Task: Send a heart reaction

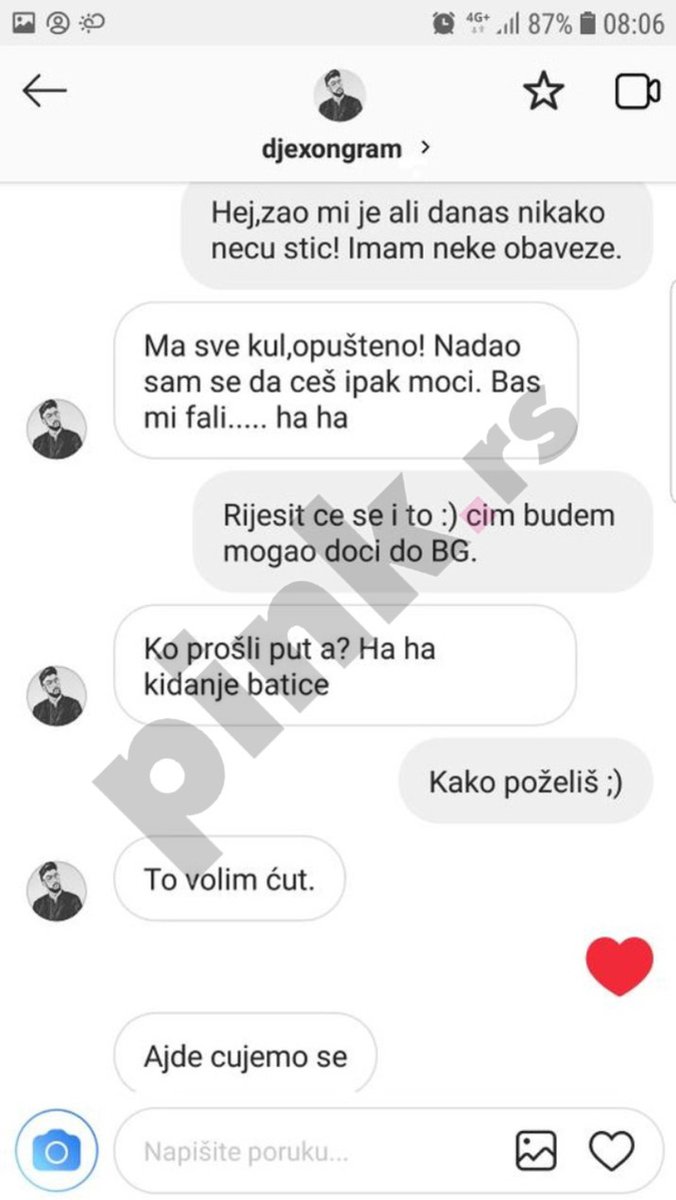Action: click(611, 1152)
